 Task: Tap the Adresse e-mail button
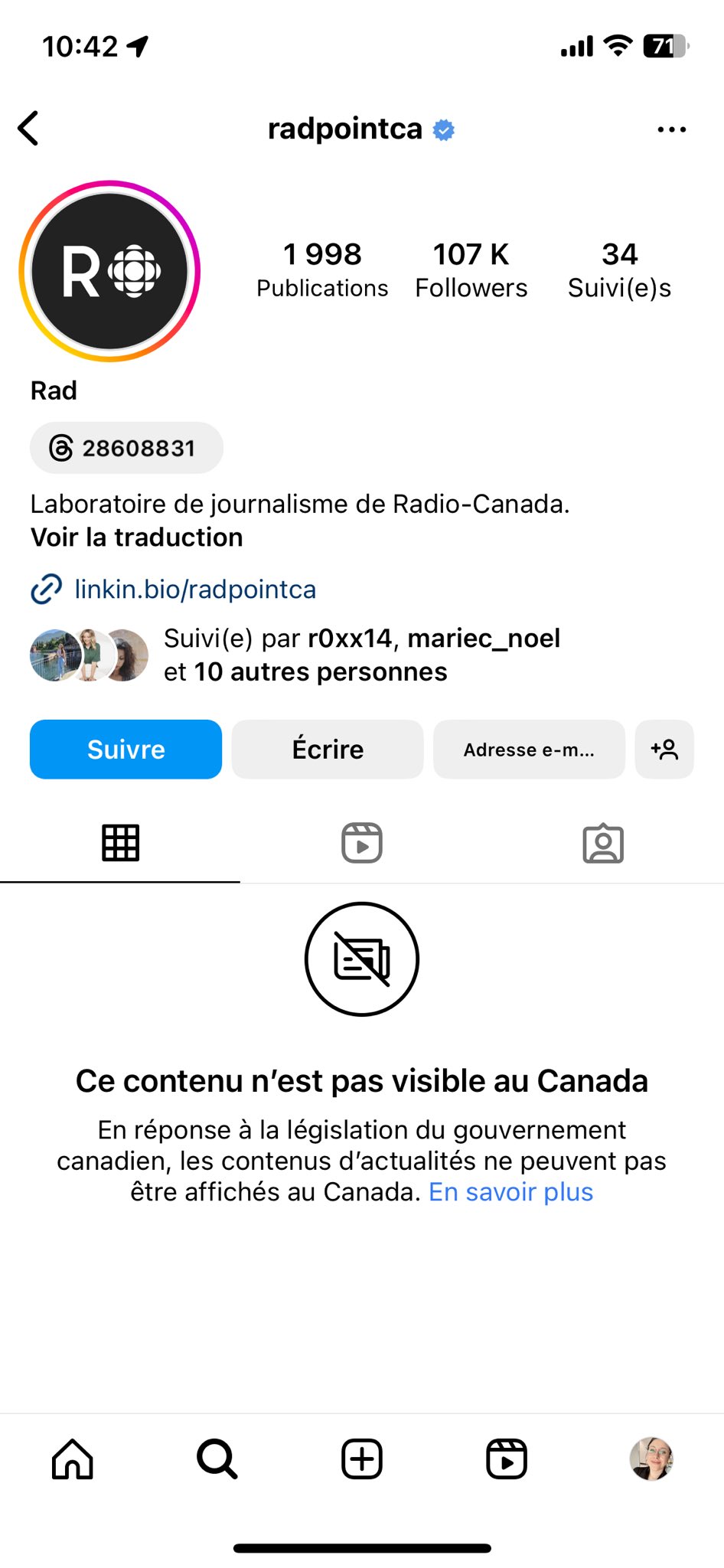529,750
